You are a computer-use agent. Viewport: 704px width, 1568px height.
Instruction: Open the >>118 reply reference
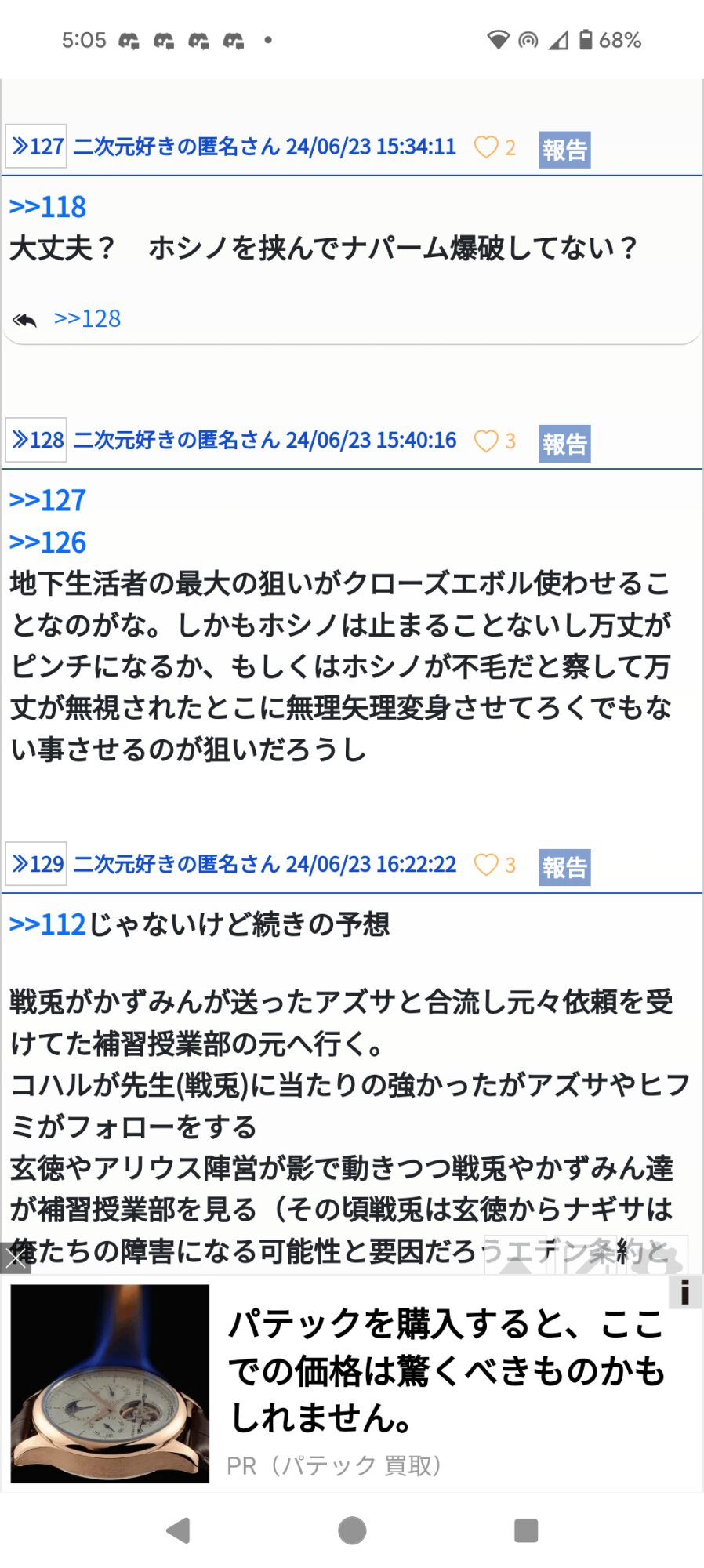pos(48,206)
